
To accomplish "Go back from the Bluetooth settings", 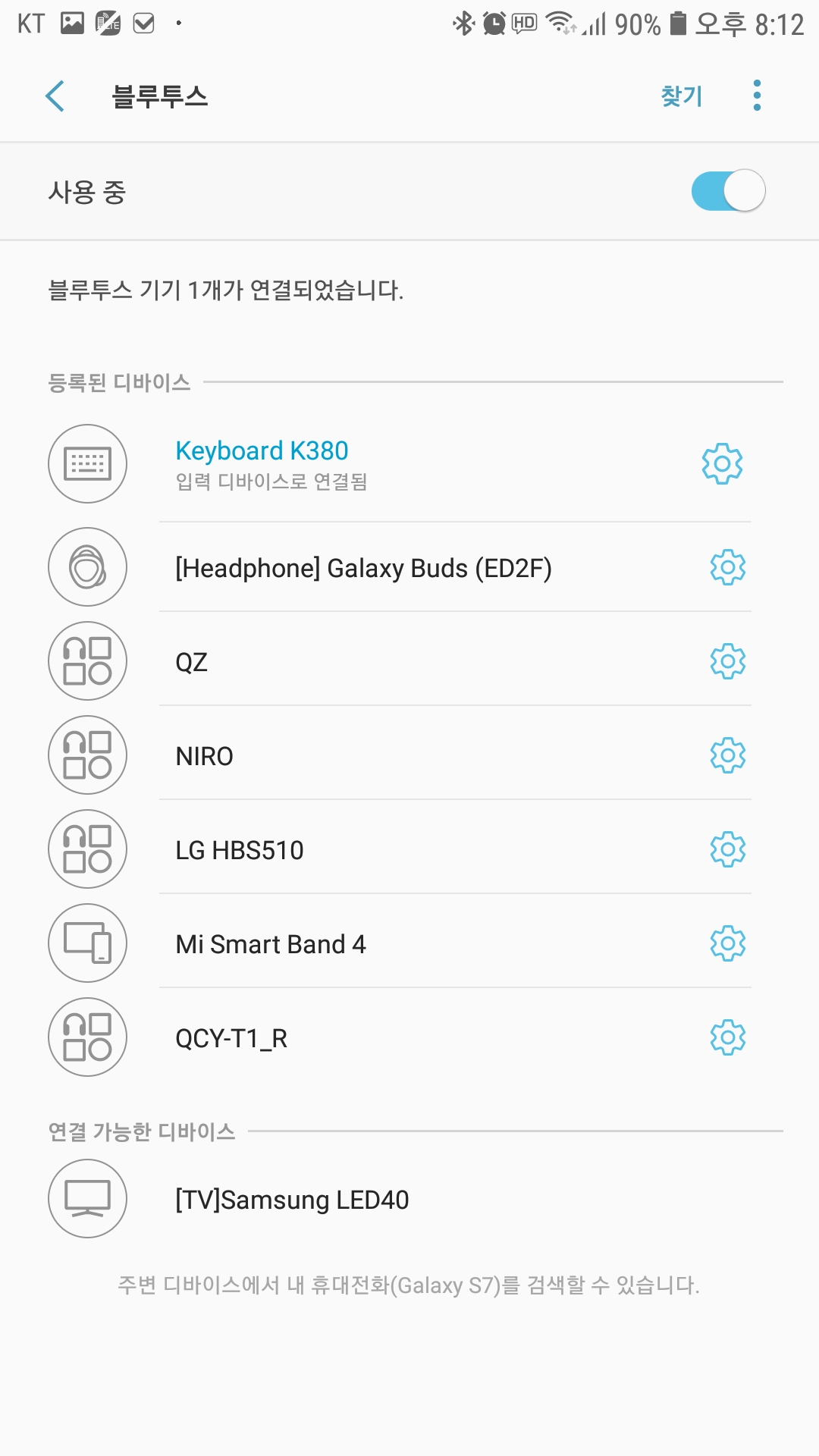I will click(x=55, y=96).
